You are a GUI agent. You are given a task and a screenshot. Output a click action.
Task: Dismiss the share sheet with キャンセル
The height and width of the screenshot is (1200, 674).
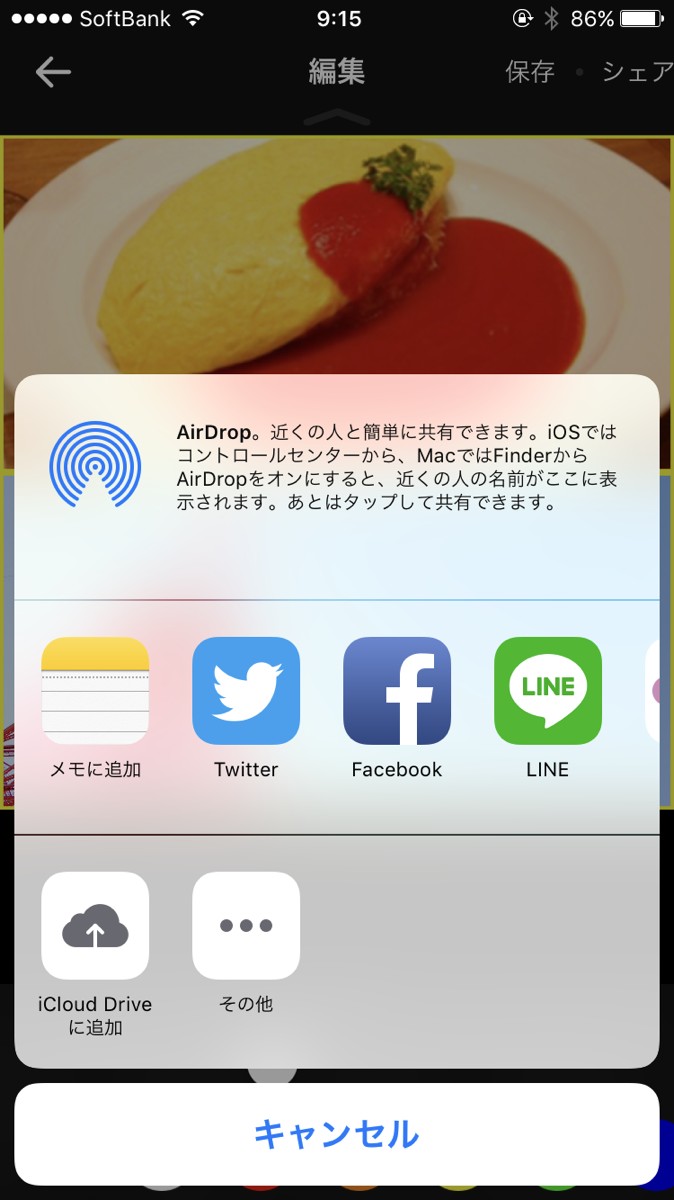point(337,1134)
